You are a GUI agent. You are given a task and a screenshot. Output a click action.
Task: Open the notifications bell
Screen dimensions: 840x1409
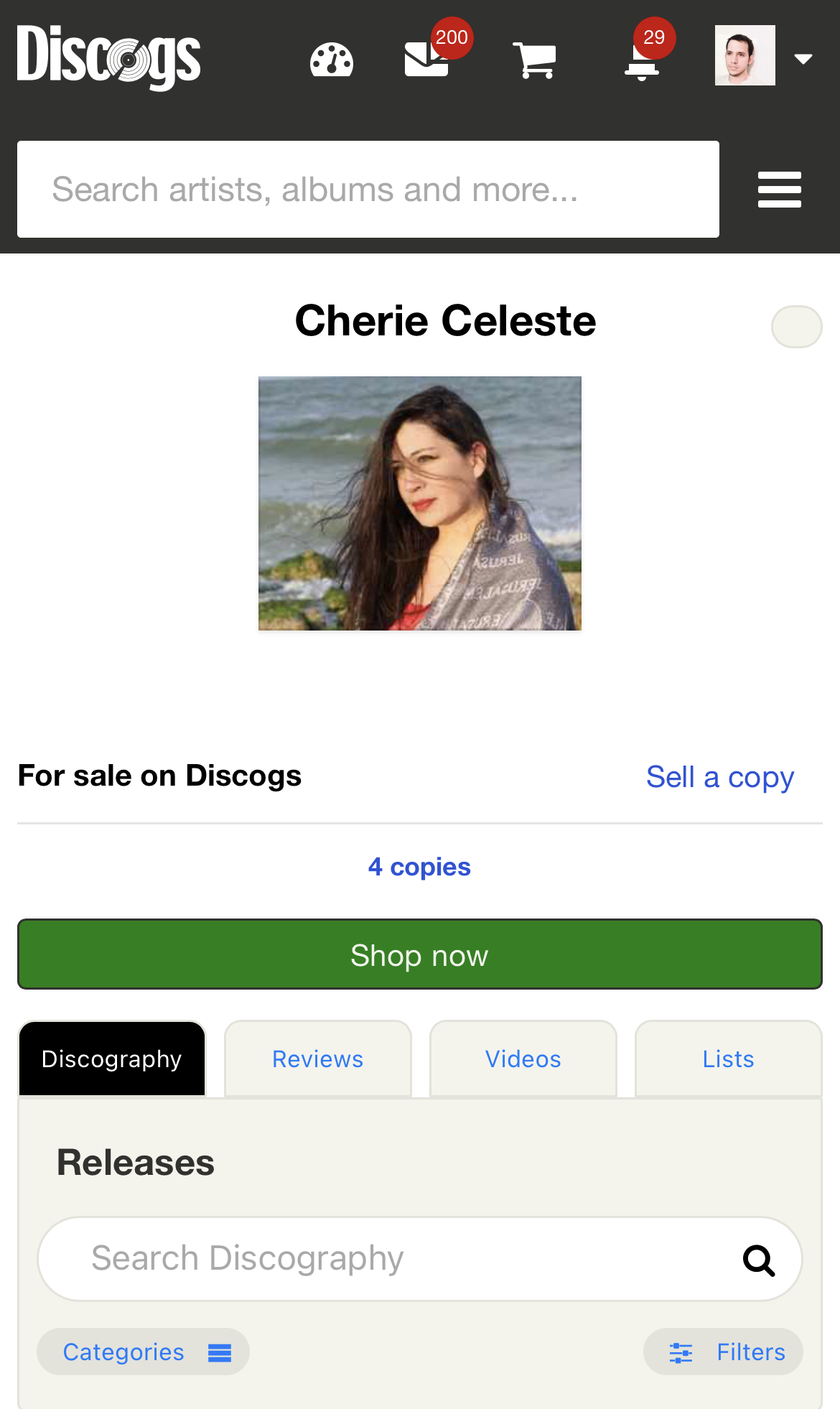pyautogui.click(x=642, y=61)
